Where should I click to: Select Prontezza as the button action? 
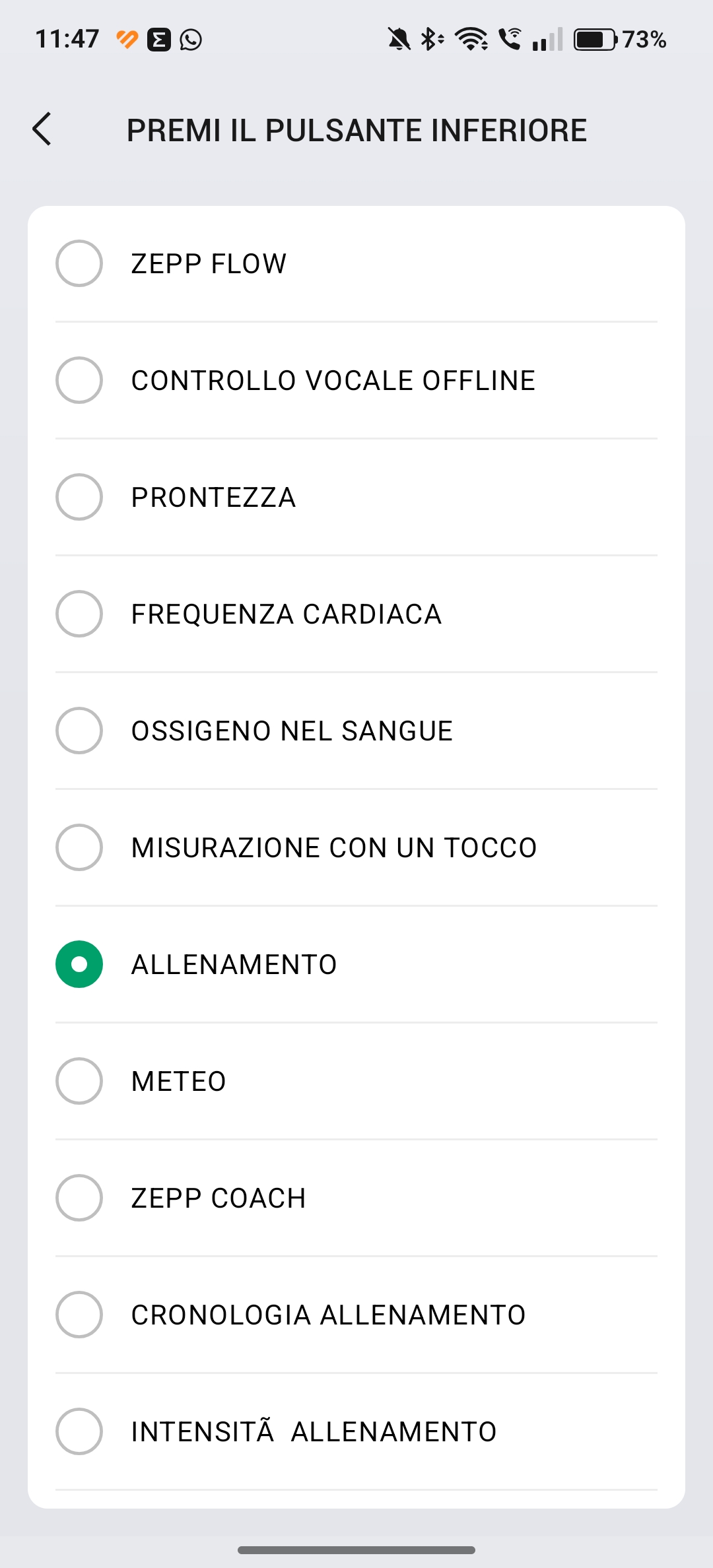point(356,497)
